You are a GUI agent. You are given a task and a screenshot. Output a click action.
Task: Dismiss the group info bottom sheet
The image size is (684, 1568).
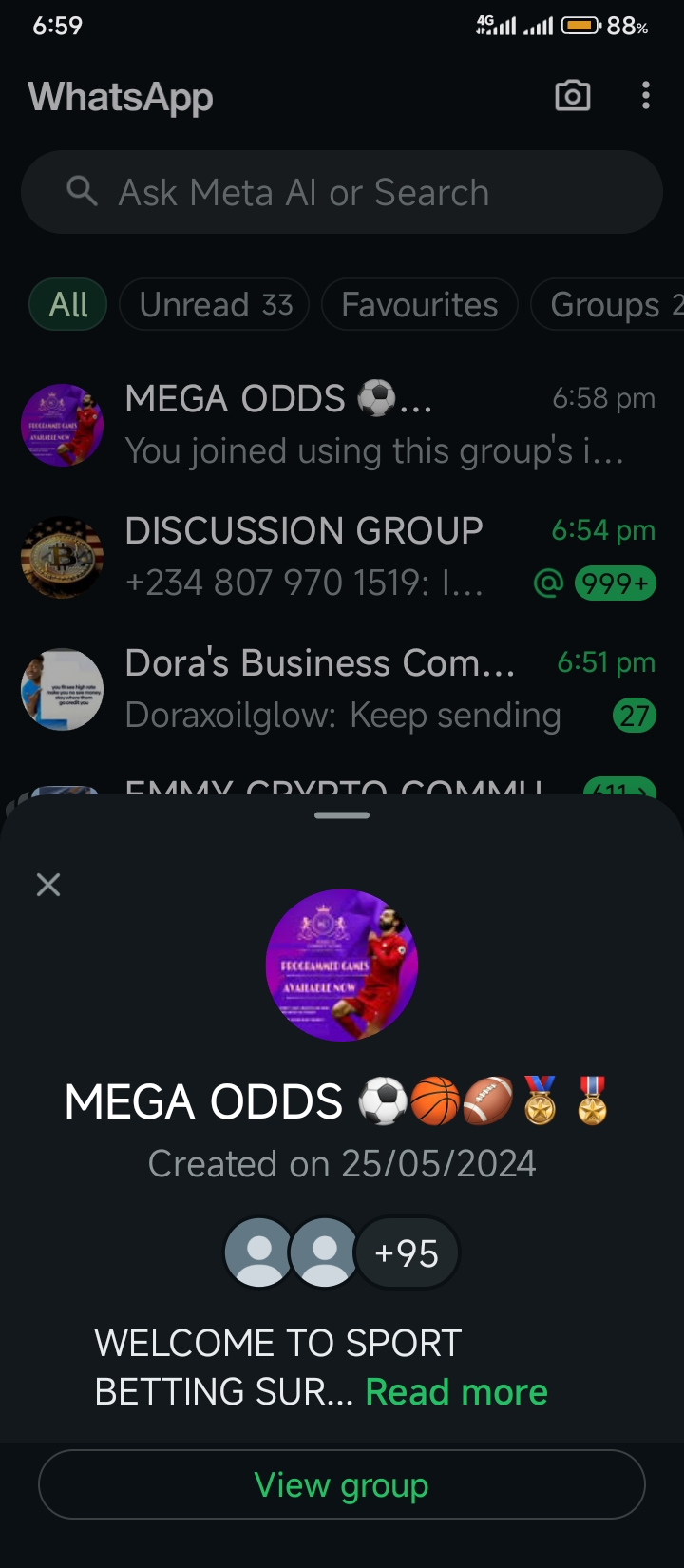[x=48, y=885]
